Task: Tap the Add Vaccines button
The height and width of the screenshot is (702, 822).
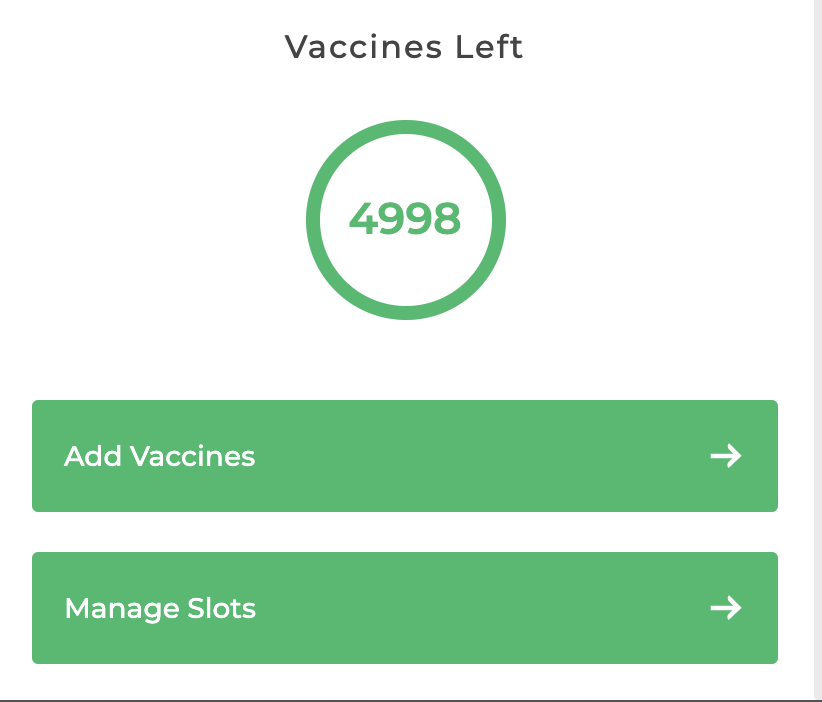Action: (404, 456)
